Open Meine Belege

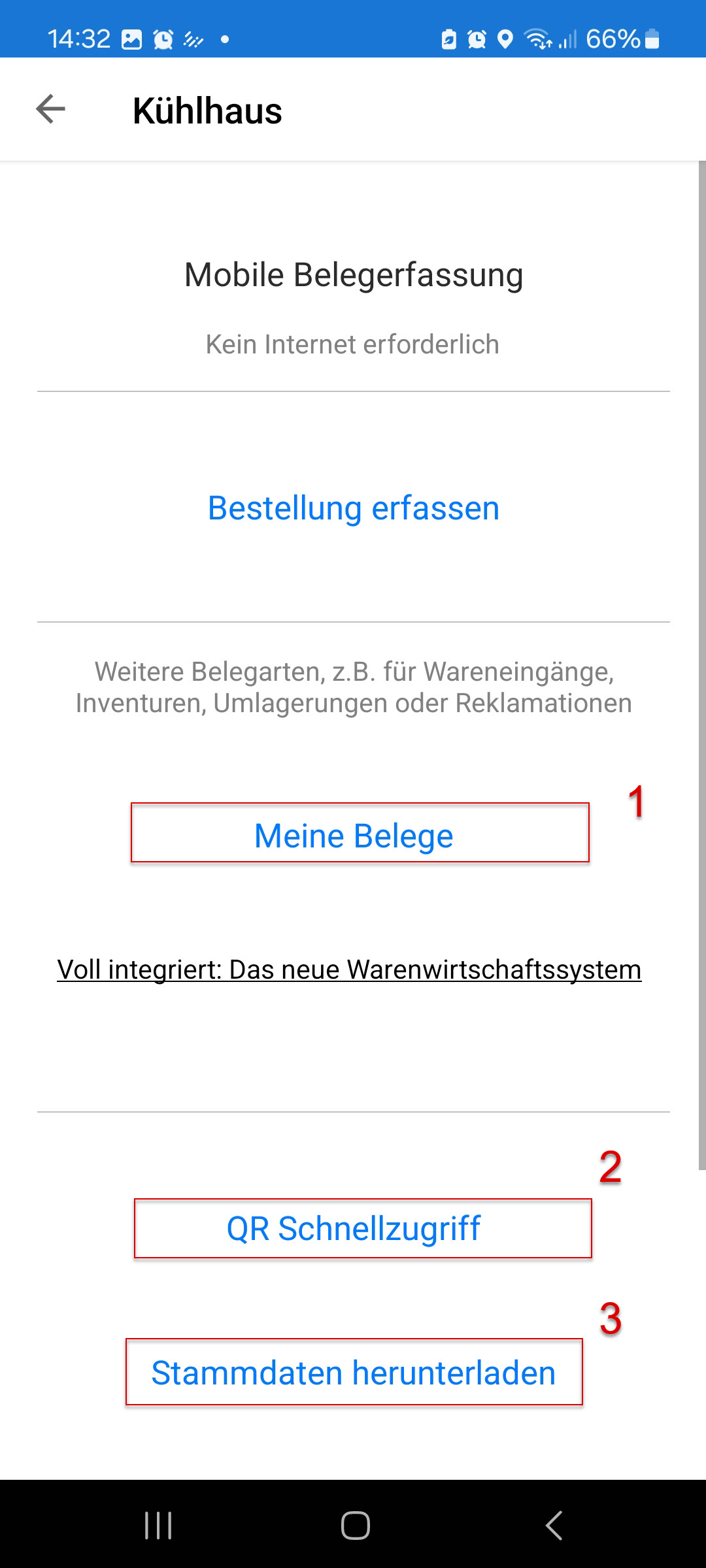click(x=354, y=836)
